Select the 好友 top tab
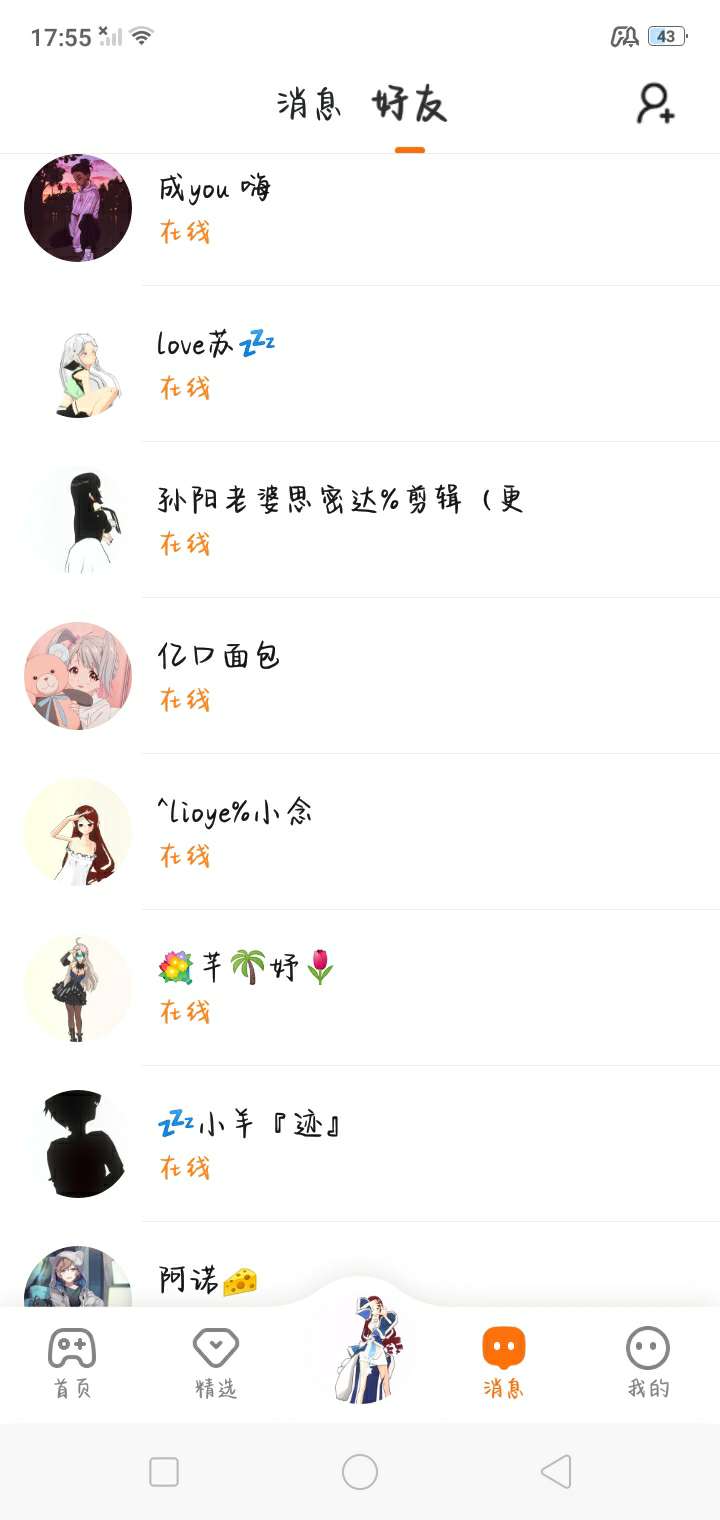 pyautogui.click(x=409, y=104)
